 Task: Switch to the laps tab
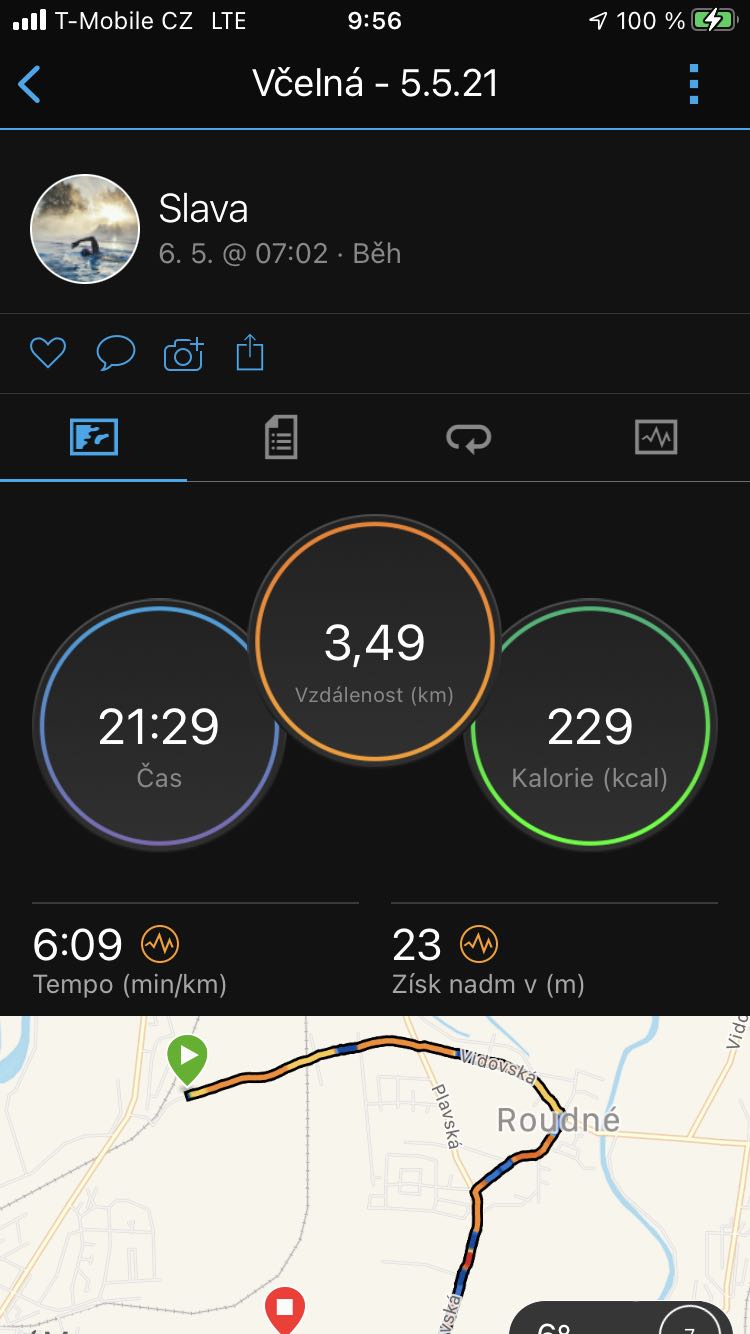click(x=468, y=438)
